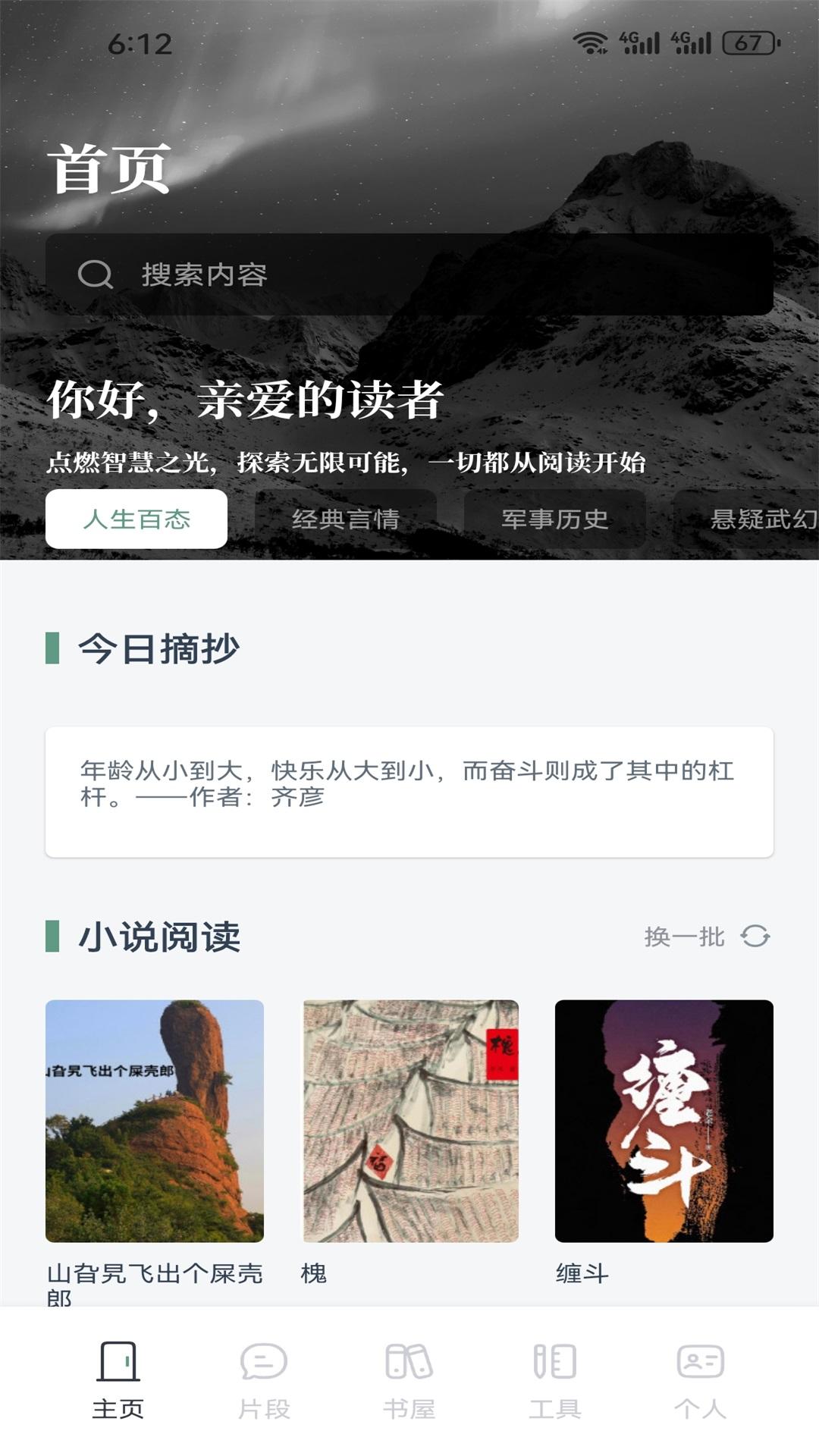Click the green bar icon beside 今日摘抄
Image resolution: width=819 pixels, height=1456 pixels.
tap(54, 648)
